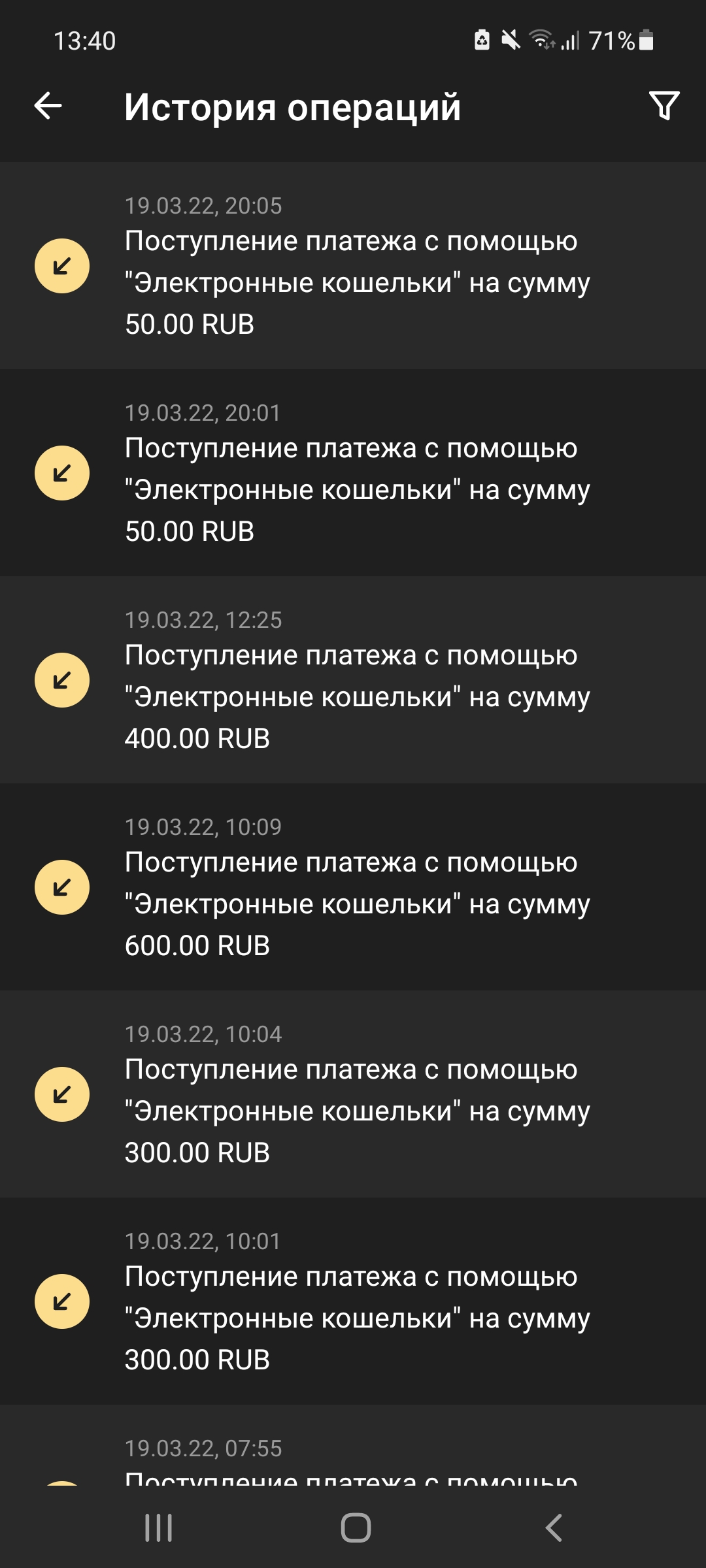View the 400.00 RUB payment at 12:25
This screenshot has width=706, height=1568.
(x=353, y=680)
